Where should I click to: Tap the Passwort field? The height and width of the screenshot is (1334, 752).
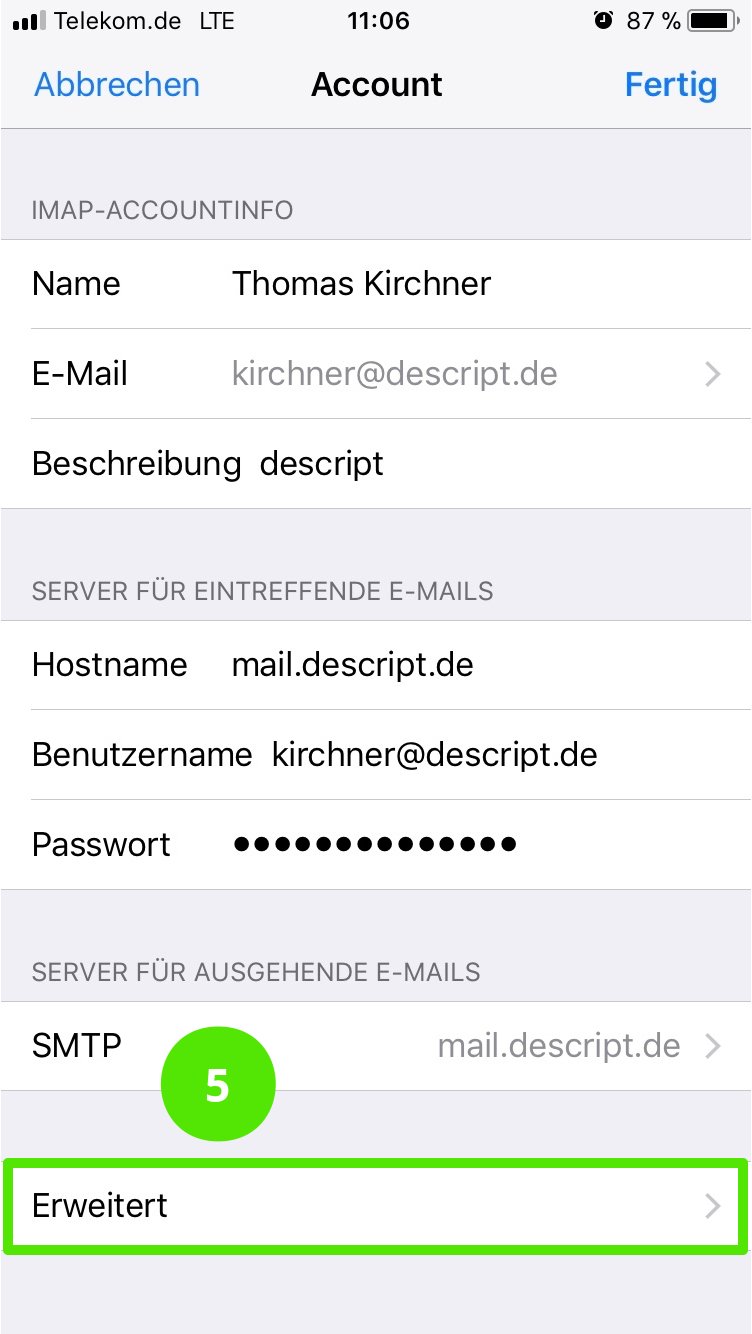(376, 845)
